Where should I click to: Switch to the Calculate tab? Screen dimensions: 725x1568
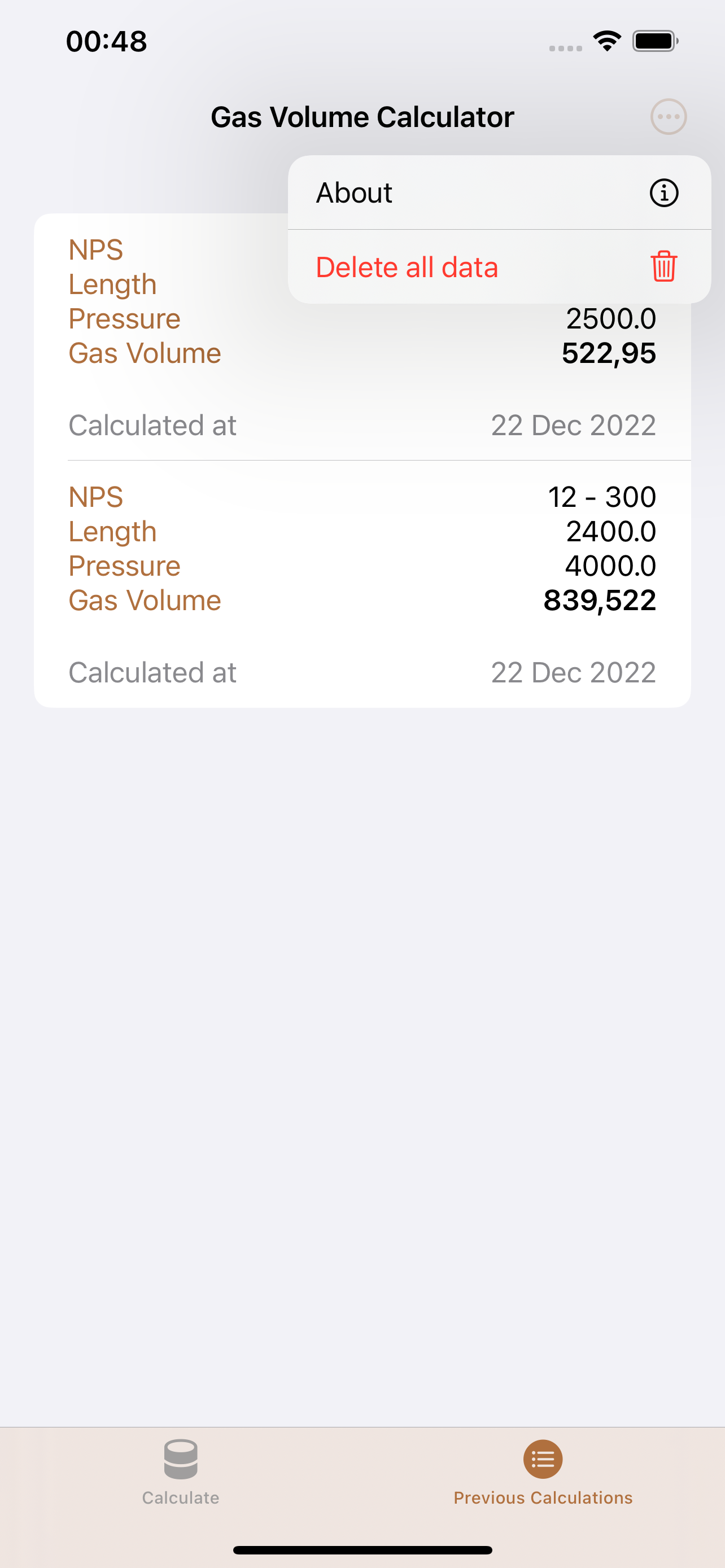coord(181,1473)
